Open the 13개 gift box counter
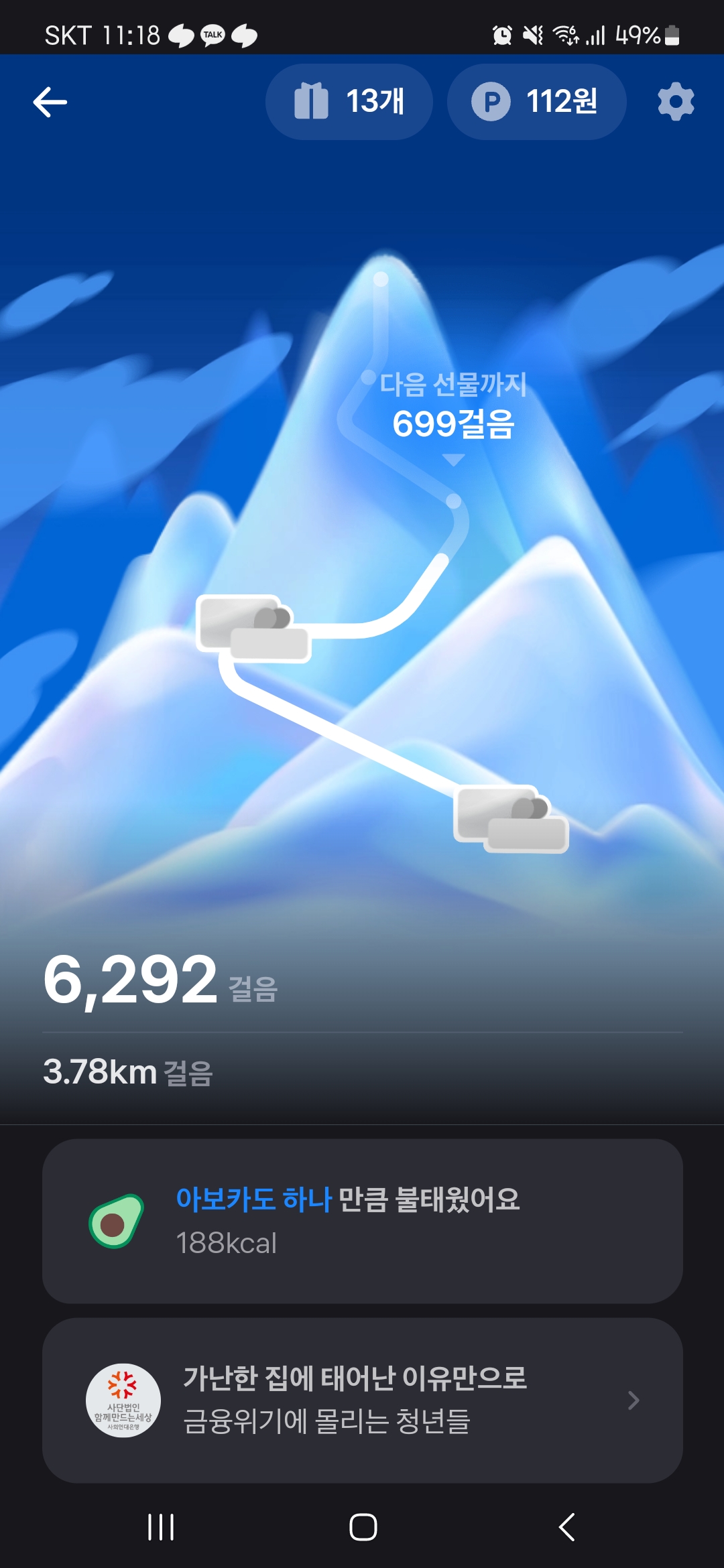 (349, 102)
